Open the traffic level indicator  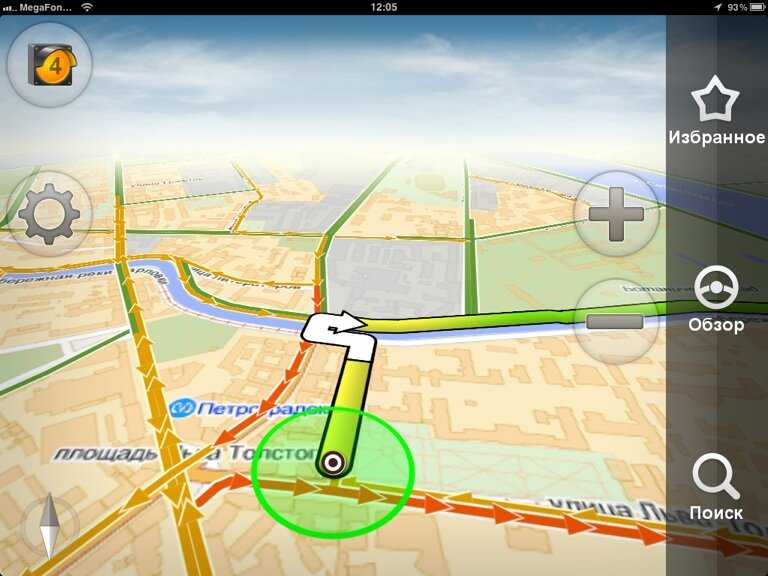(49, 65)
